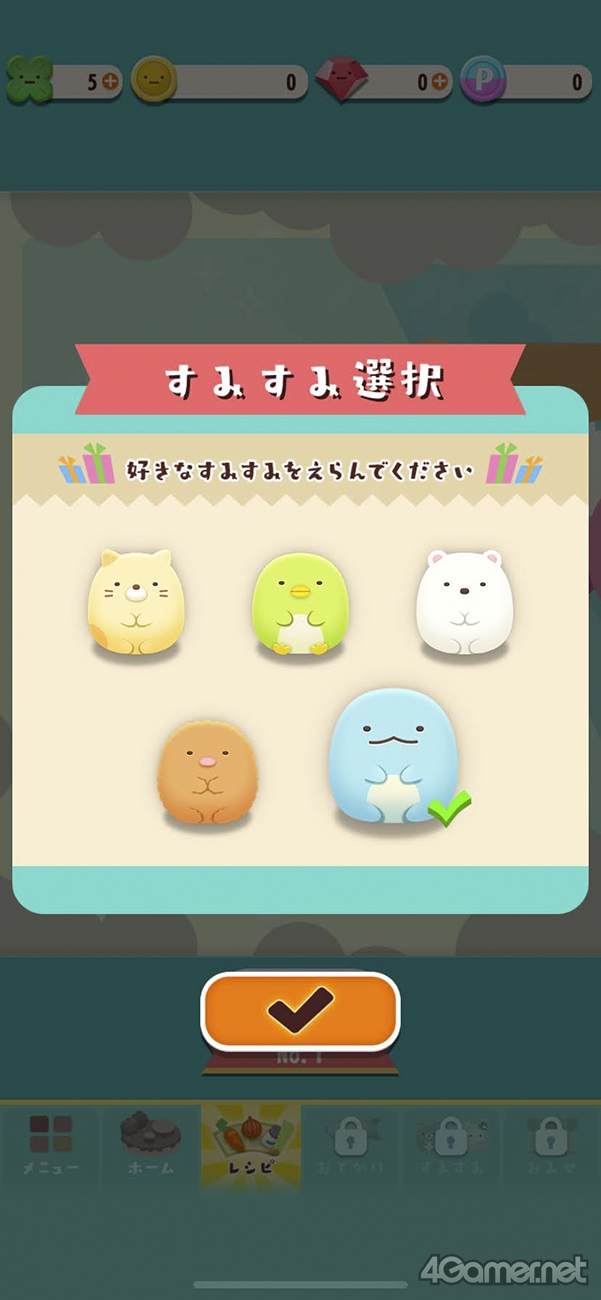This screenshot has width=601, height=1300.
Task: Pick the white polar bear character
Action: (463, 602)
